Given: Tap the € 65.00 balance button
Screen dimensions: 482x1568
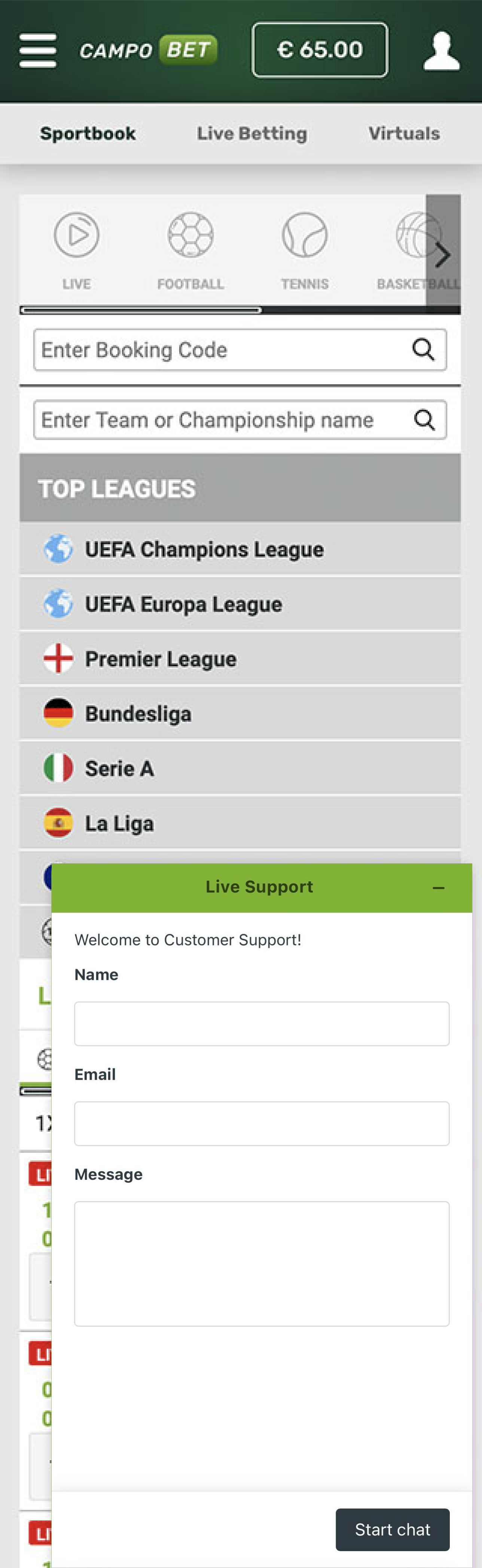Looking at the screenshot, I should (x=320, y=50).
